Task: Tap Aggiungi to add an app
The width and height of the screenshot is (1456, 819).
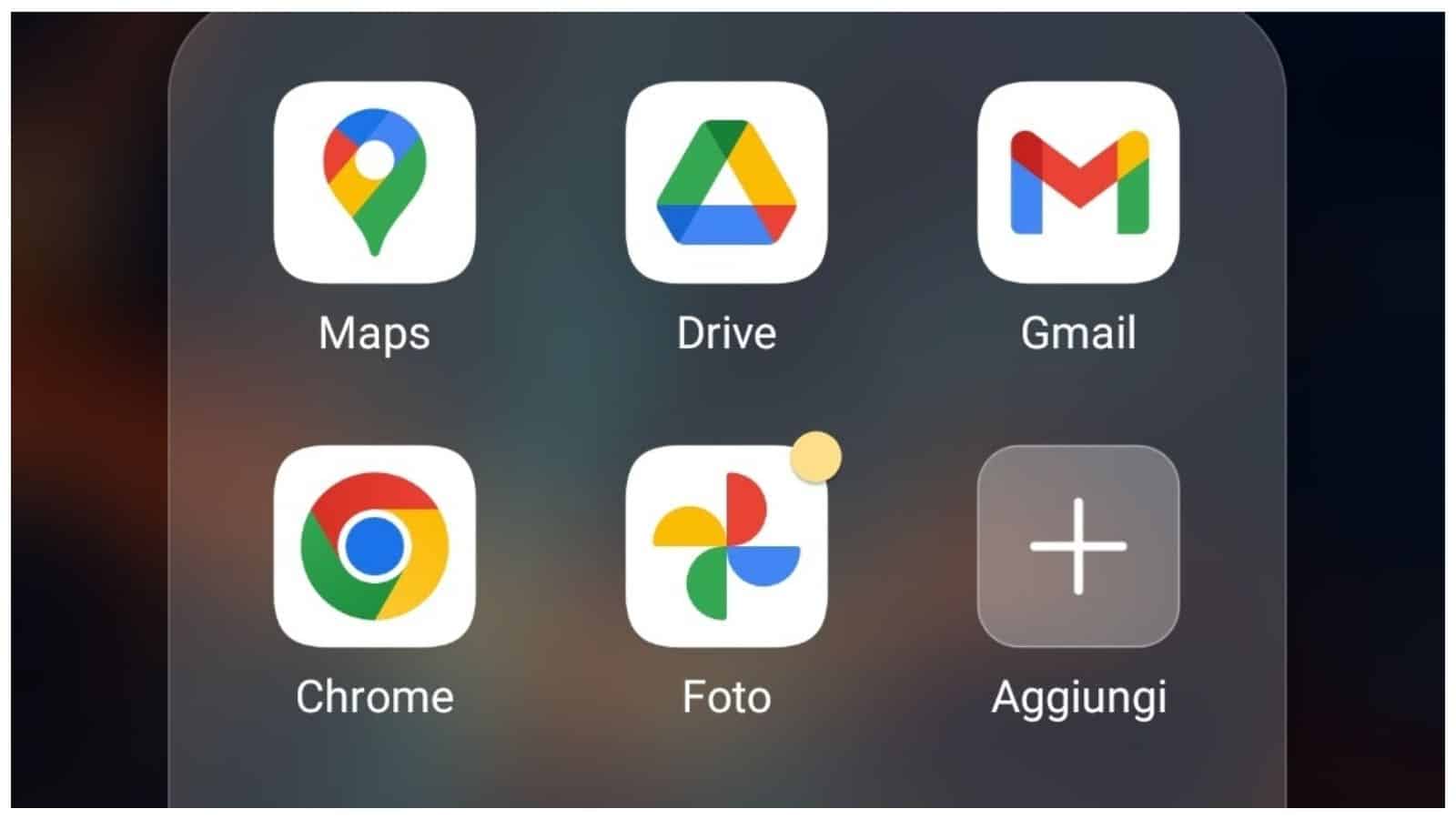Action: click(x=1078, y=546)
